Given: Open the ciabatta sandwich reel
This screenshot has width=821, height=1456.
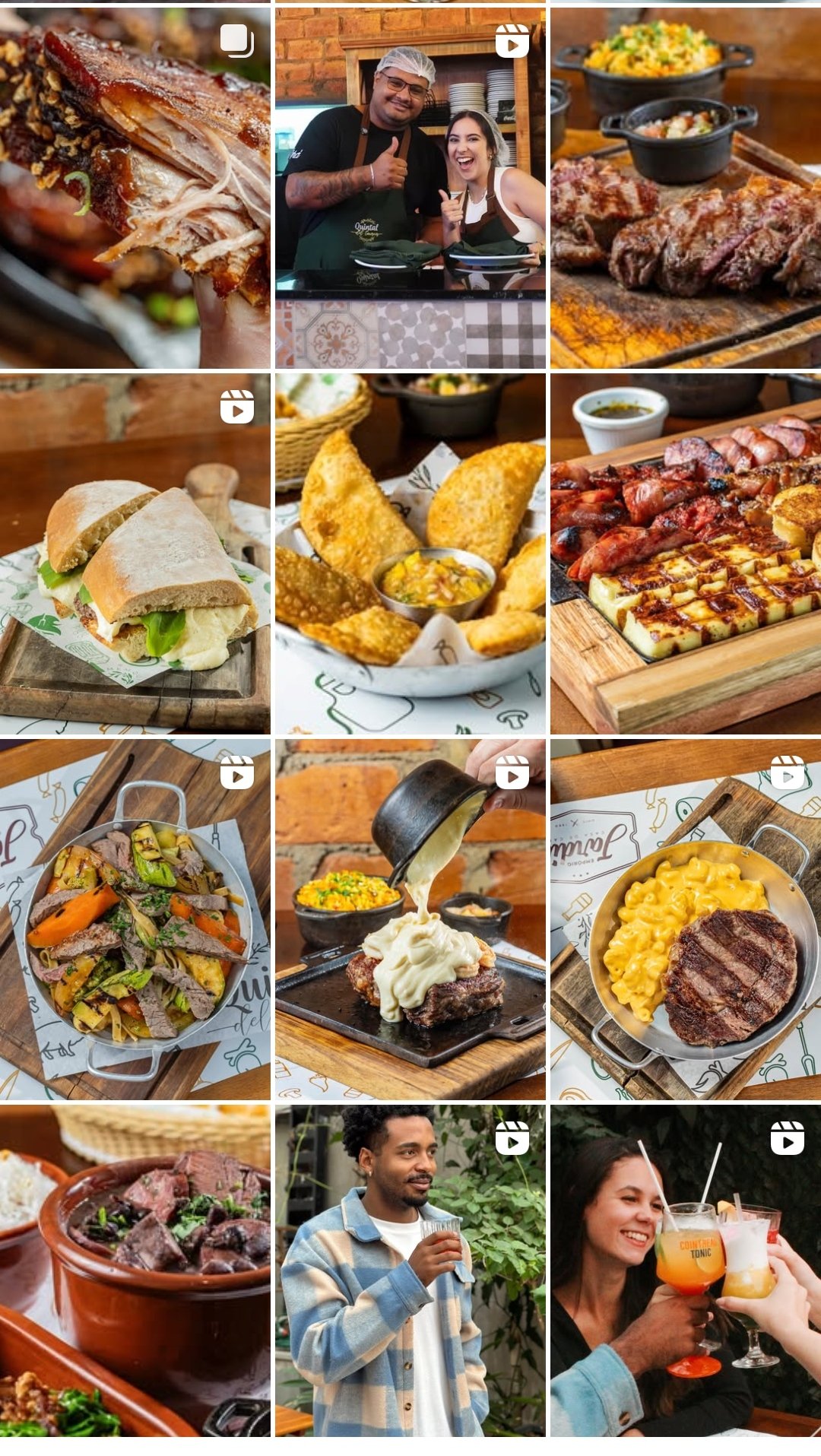Looking at the screenshot, I should pos(135,554).
